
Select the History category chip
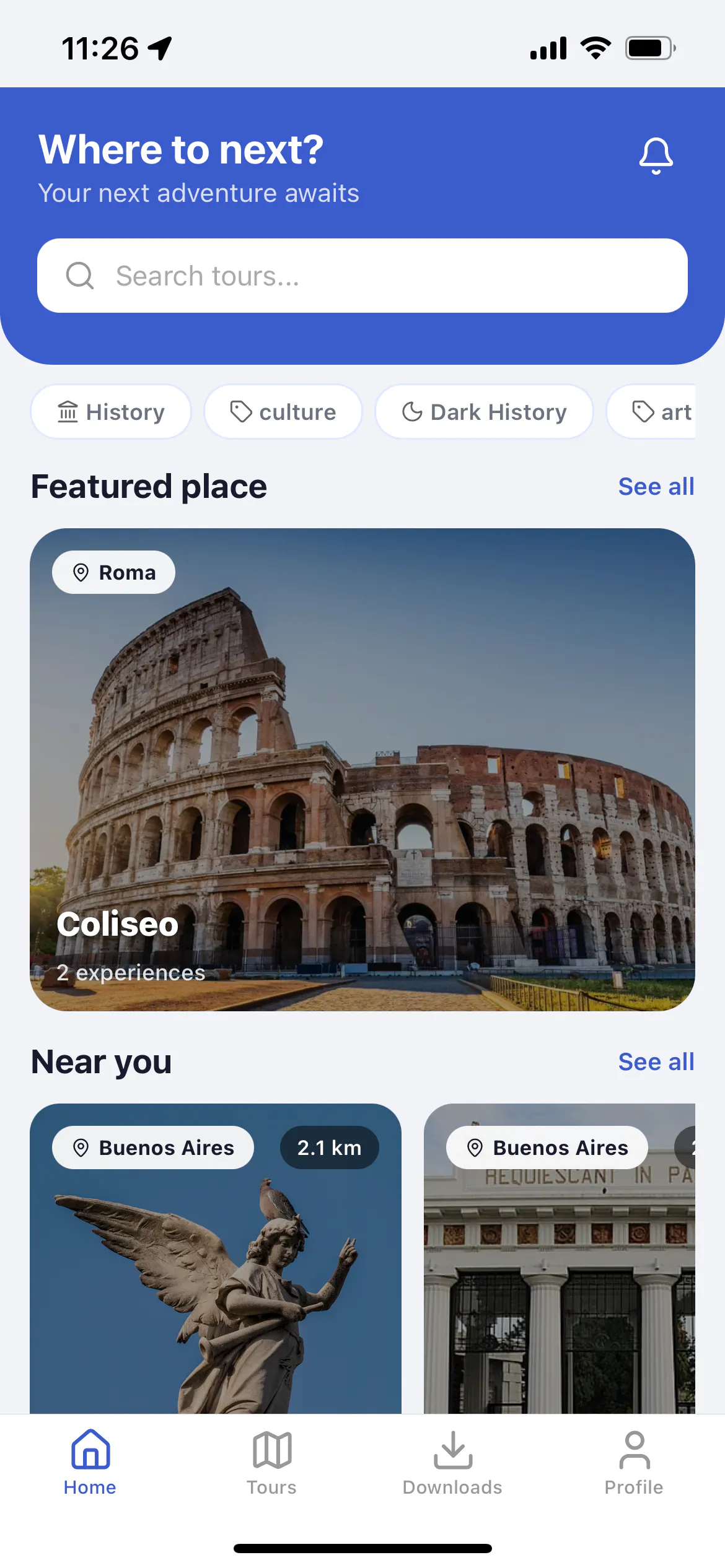click(x=111, y=412)
